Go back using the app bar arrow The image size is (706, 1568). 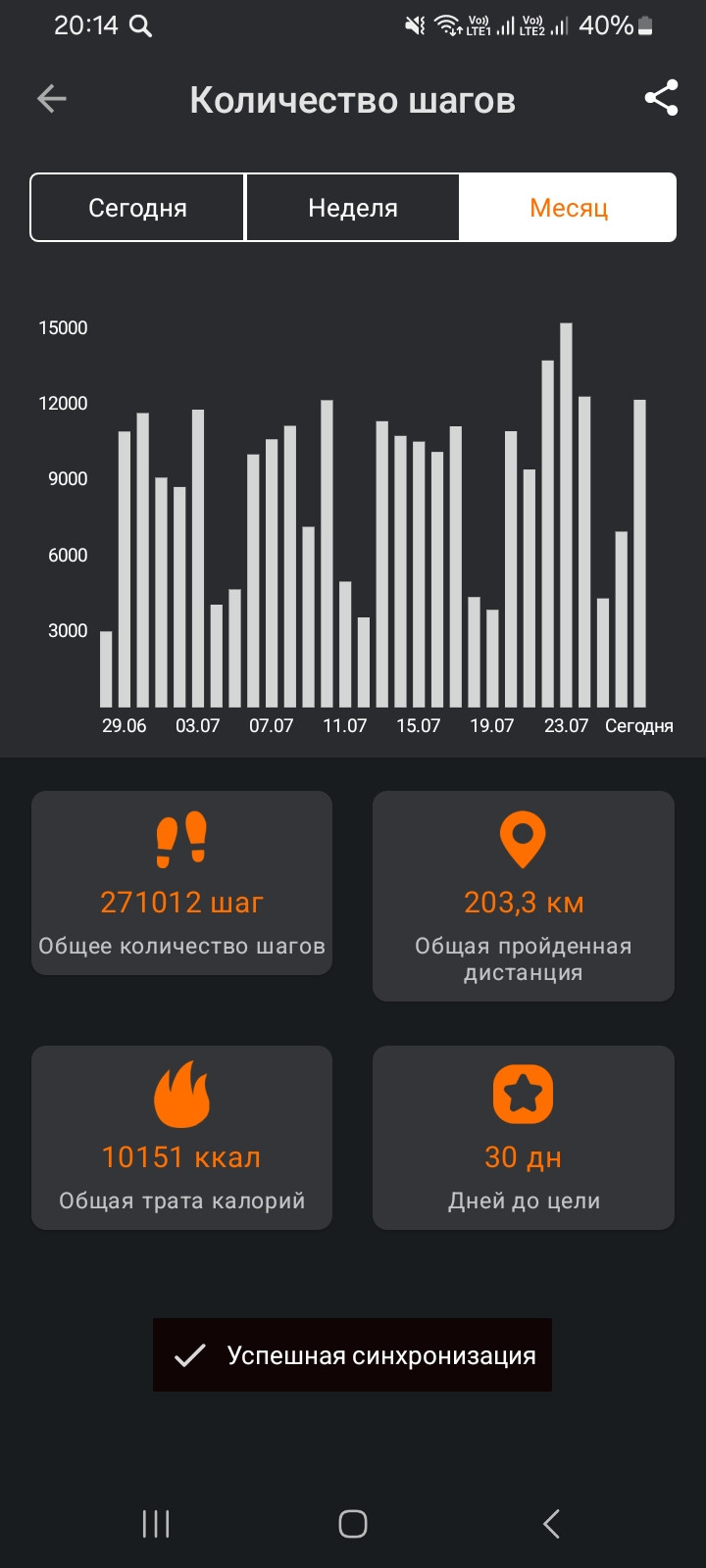pos(52,99)
